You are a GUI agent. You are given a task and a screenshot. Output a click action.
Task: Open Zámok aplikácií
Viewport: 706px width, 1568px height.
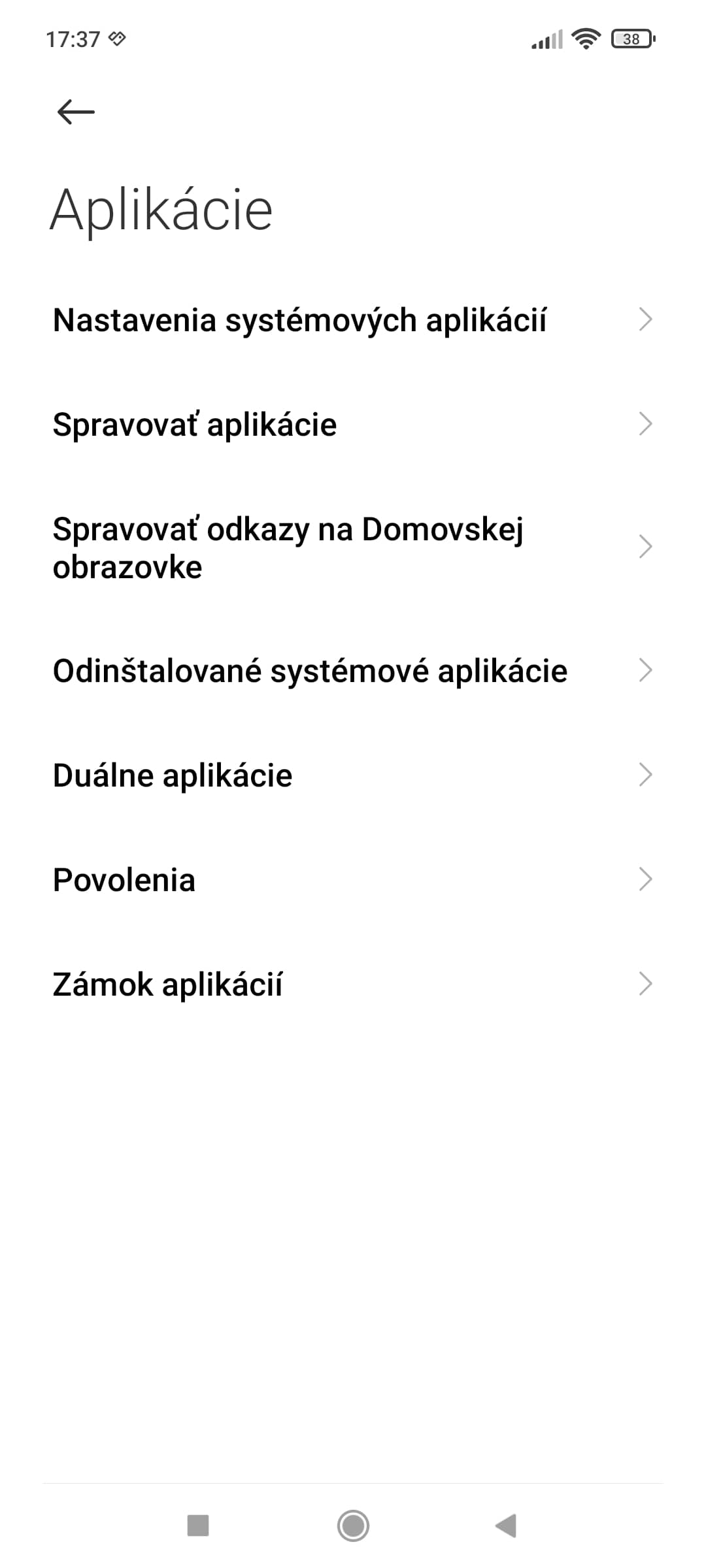click(x=353, y=985)
